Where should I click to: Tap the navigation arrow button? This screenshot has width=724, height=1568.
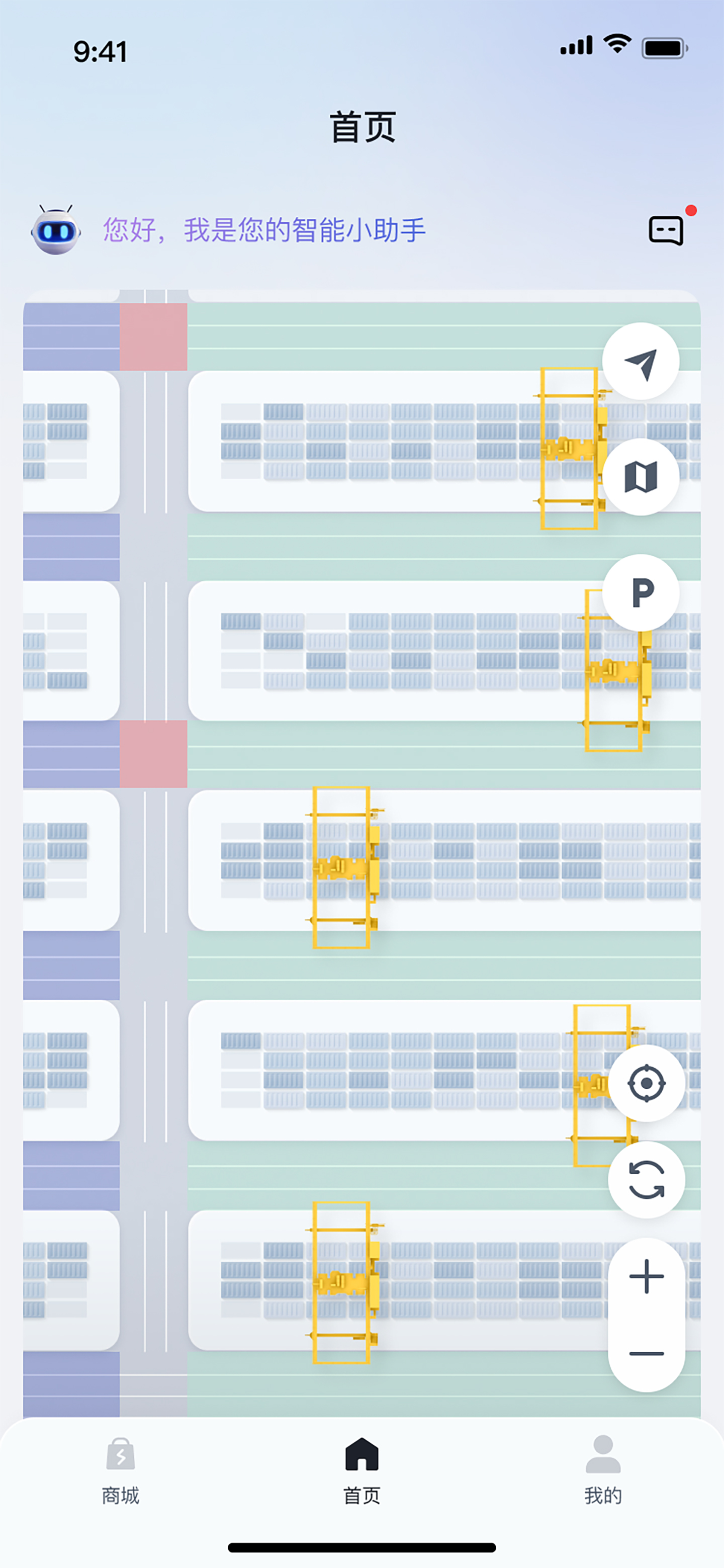click(x=641, y=362)
